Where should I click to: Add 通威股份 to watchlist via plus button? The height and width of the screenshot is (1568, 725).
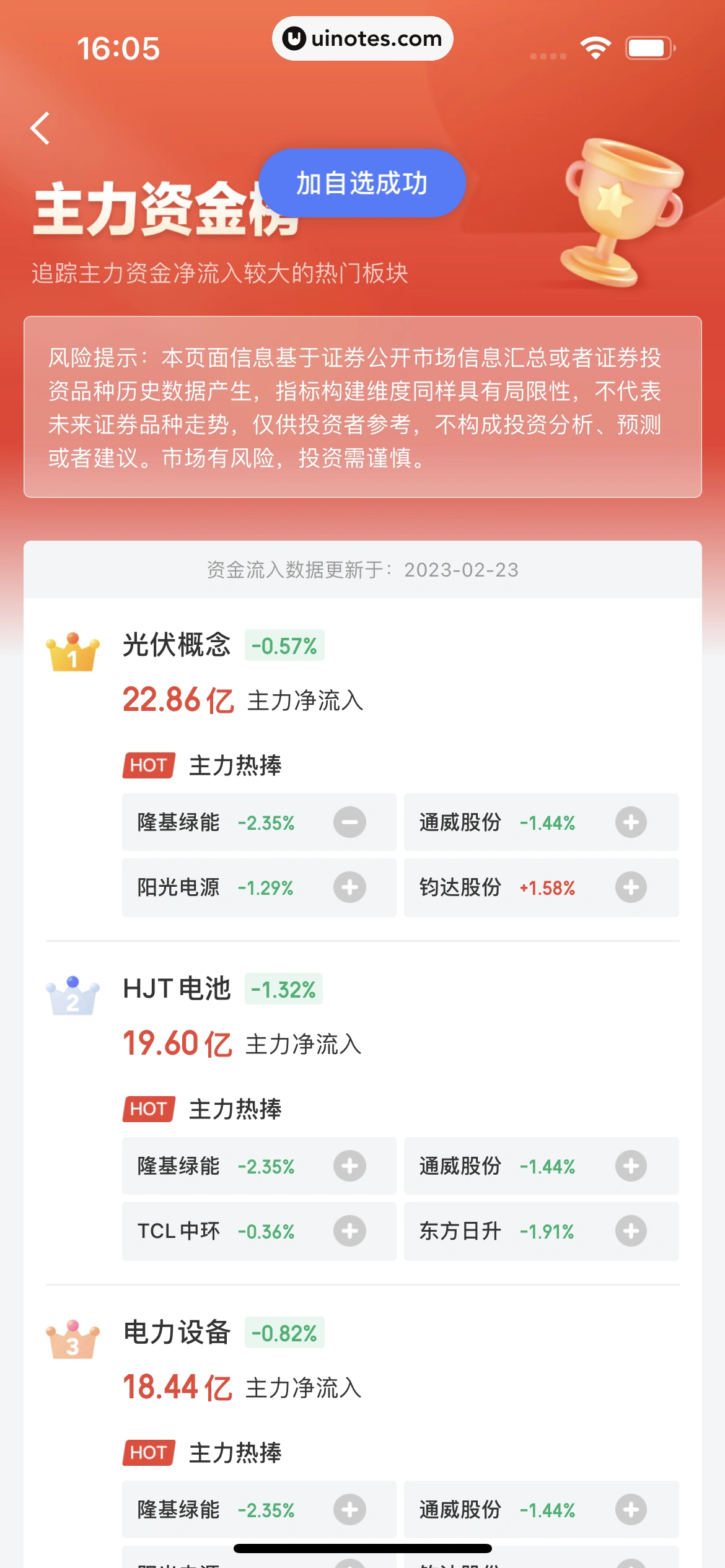click(631, 822)
